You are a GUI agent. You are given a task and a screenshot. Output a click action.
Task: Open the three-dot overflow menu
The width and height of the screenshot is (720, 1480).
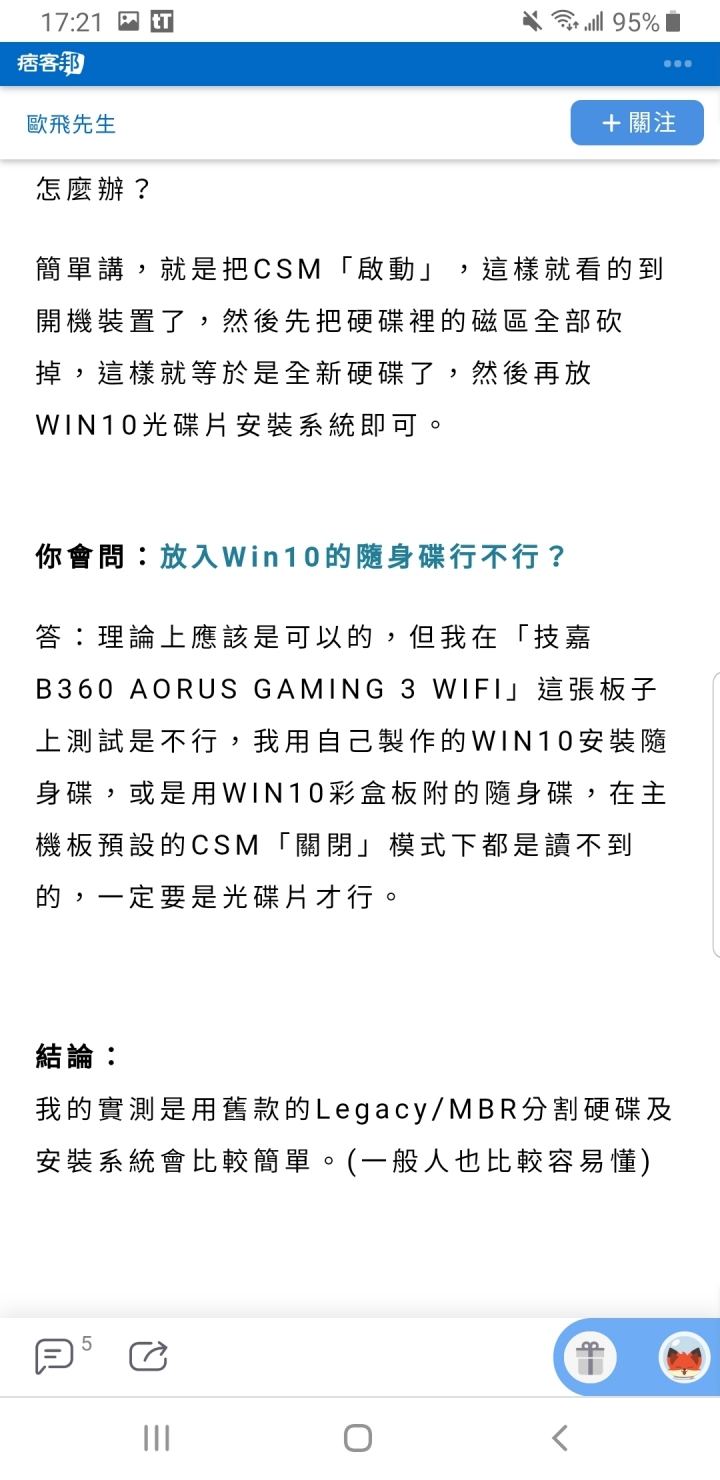(677, 64)
